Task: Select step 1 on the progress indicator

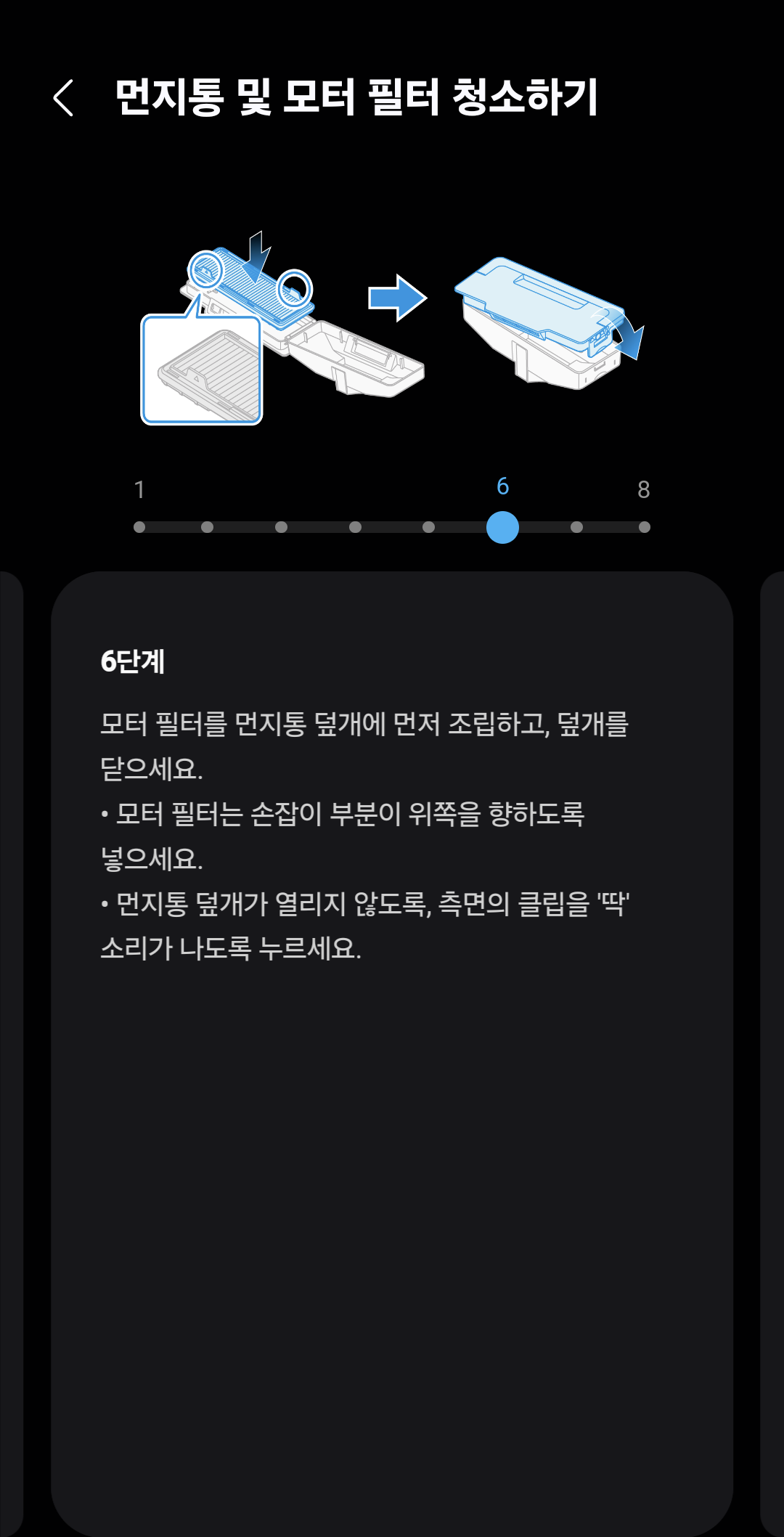Action: (x=140, y=526)
